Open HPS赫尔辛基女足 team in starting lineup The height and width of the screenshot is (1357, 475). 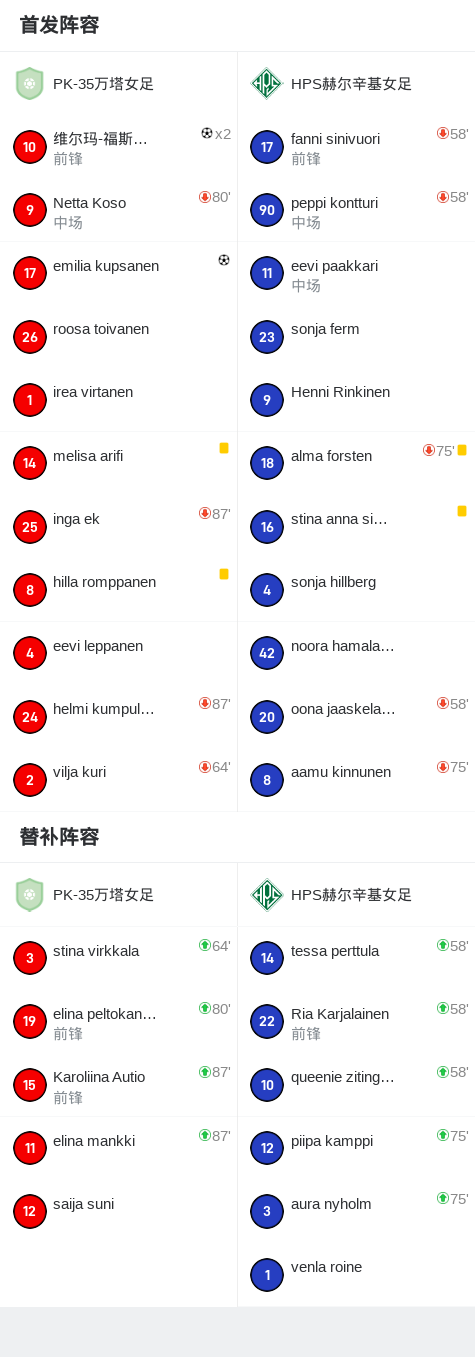point(356,84)
